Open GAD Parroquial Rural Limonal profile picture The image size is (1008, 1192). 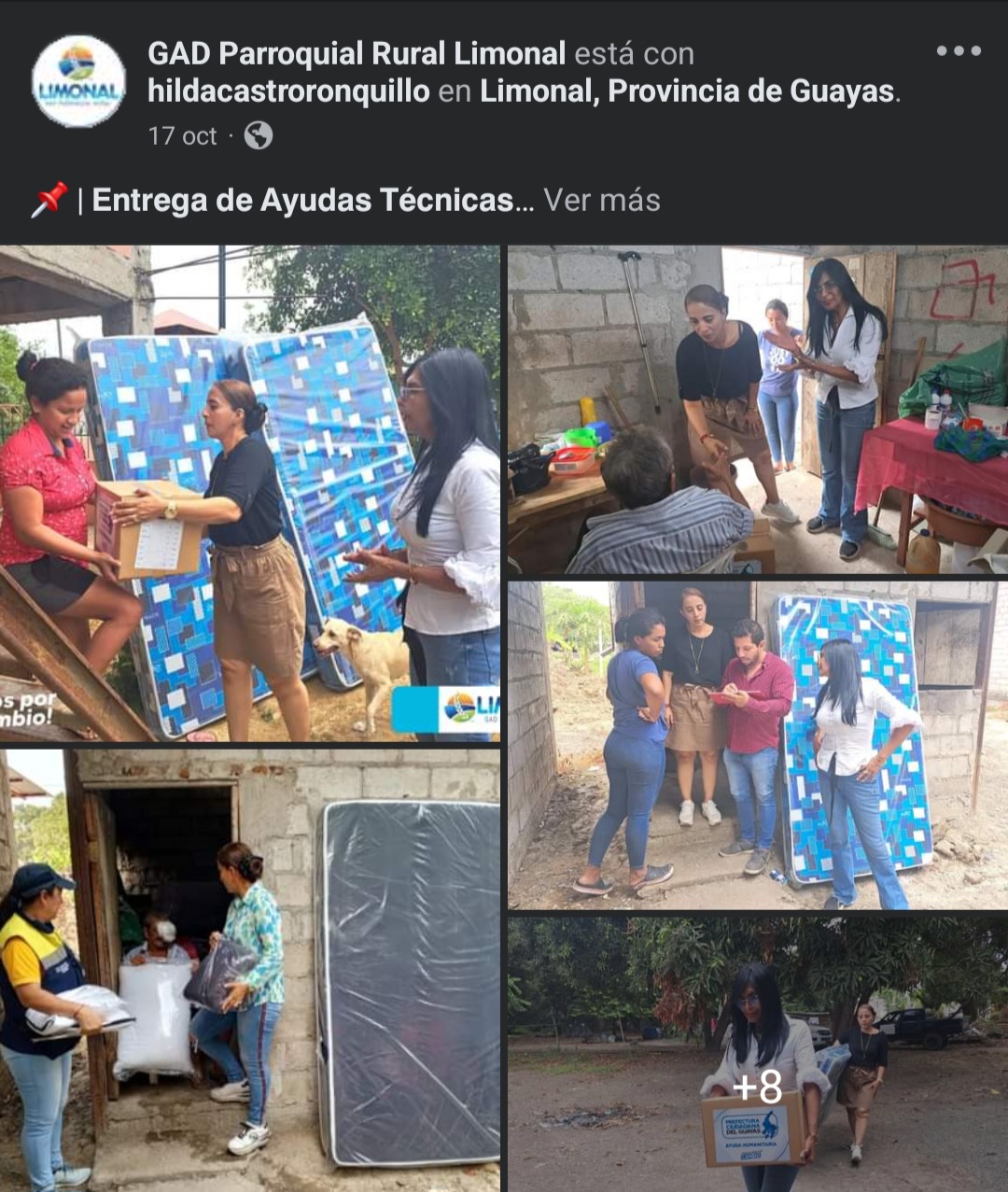tap(78, 81)
